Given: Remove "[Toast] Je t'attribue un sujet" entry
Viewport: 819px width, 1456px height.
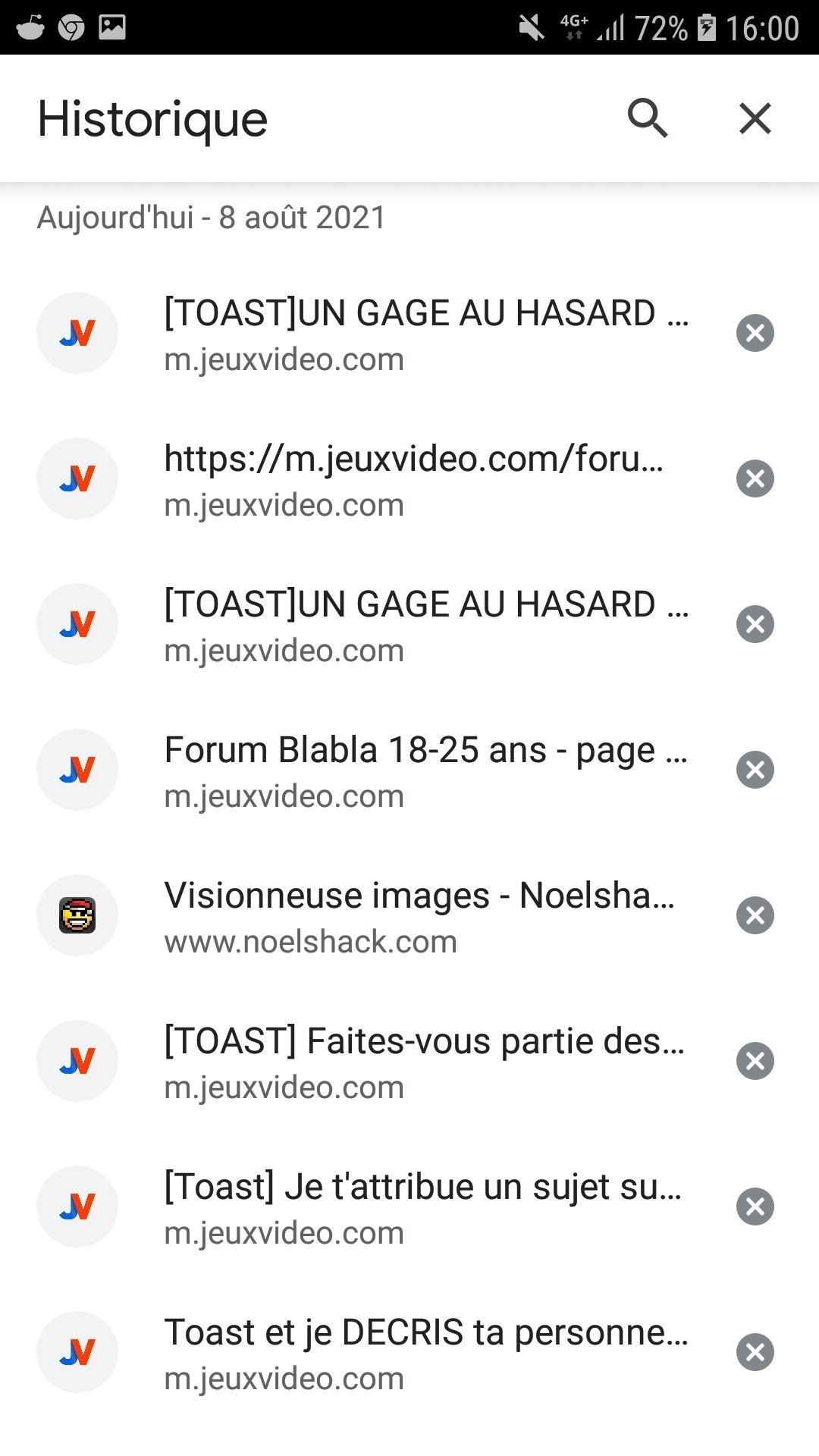Looking at the screenshot, I should pyautogui.click(x=755, y=1207).
